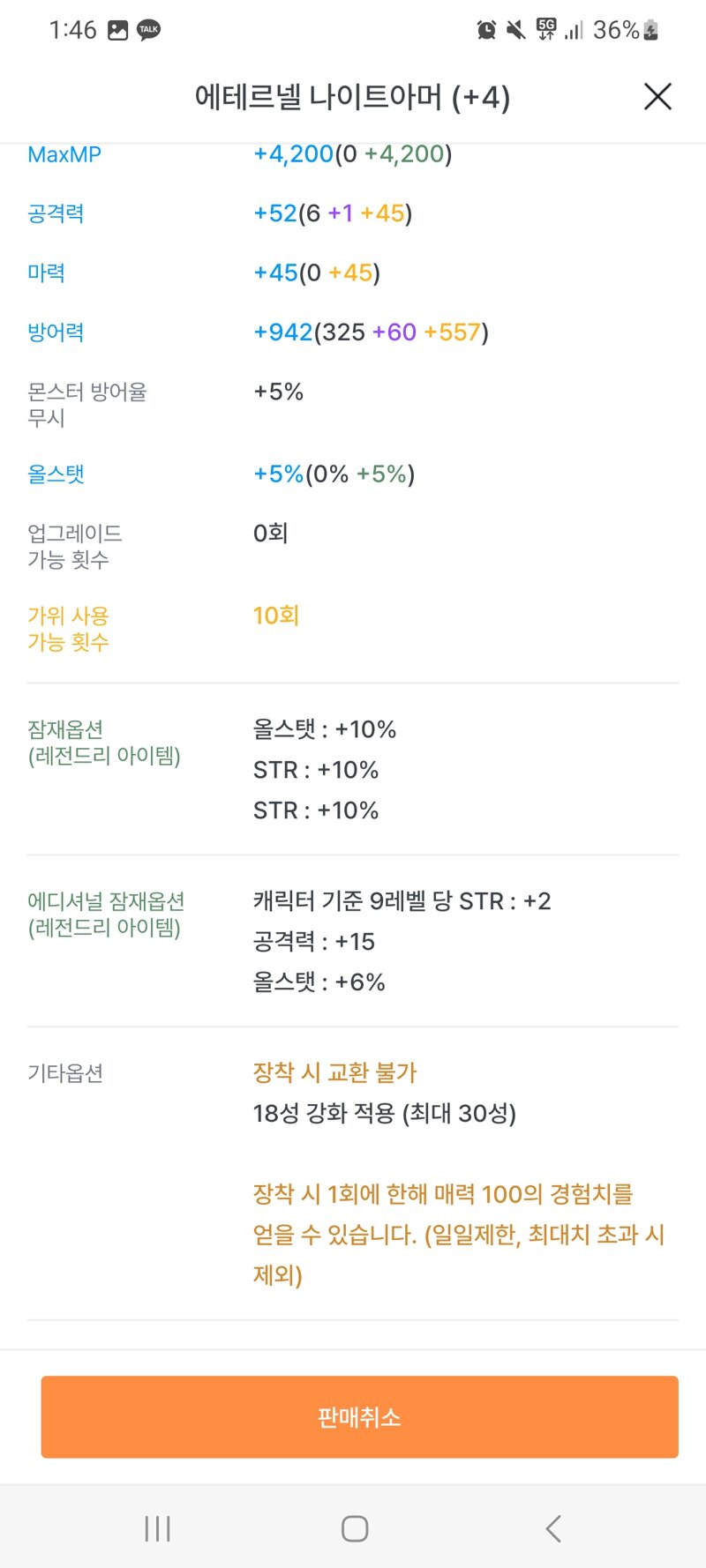Go to the home screen

pos(355,1528)
